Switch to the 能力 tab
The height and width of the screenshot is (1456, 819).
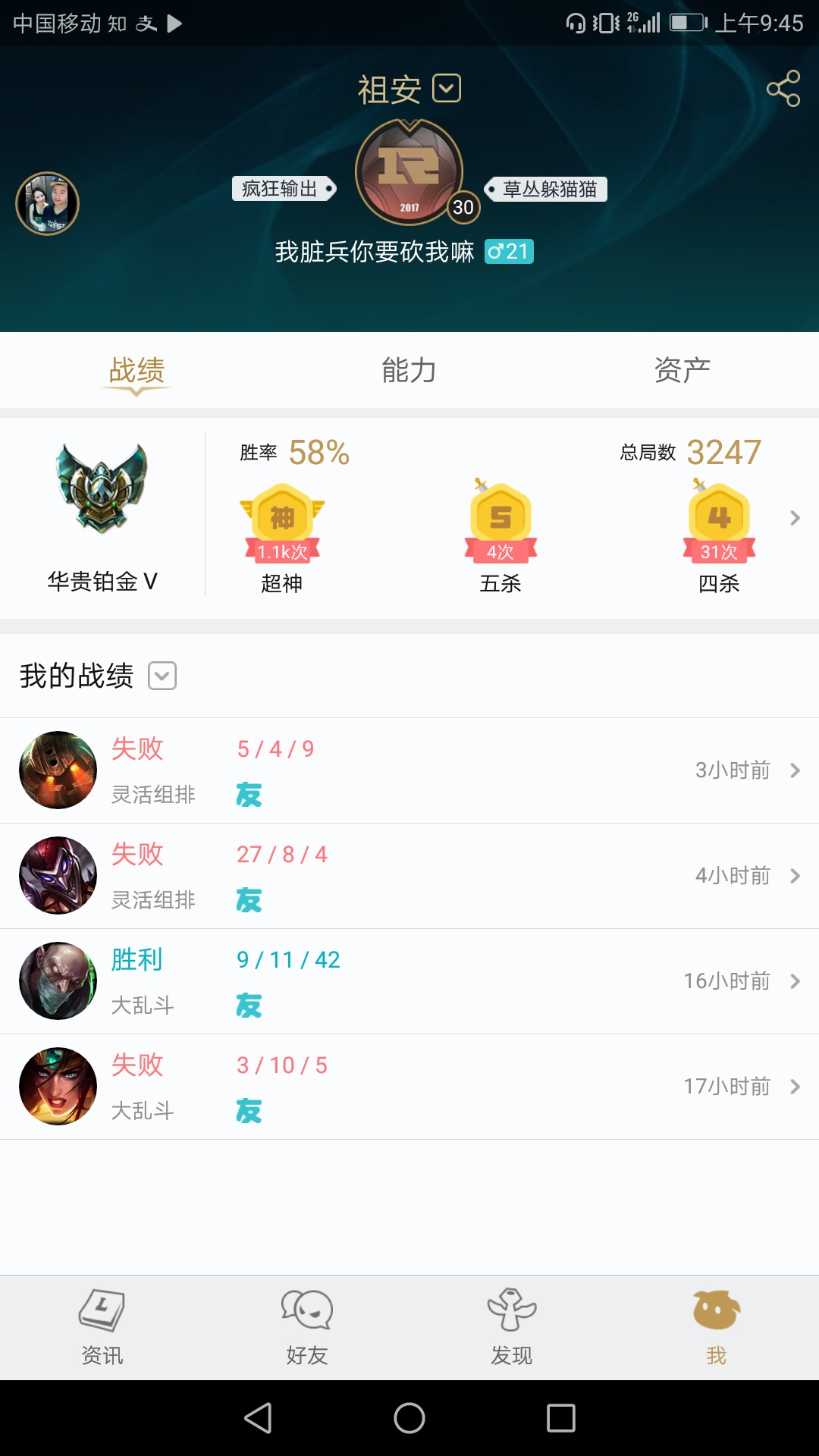pyautogui.click(x=409, y=371)
